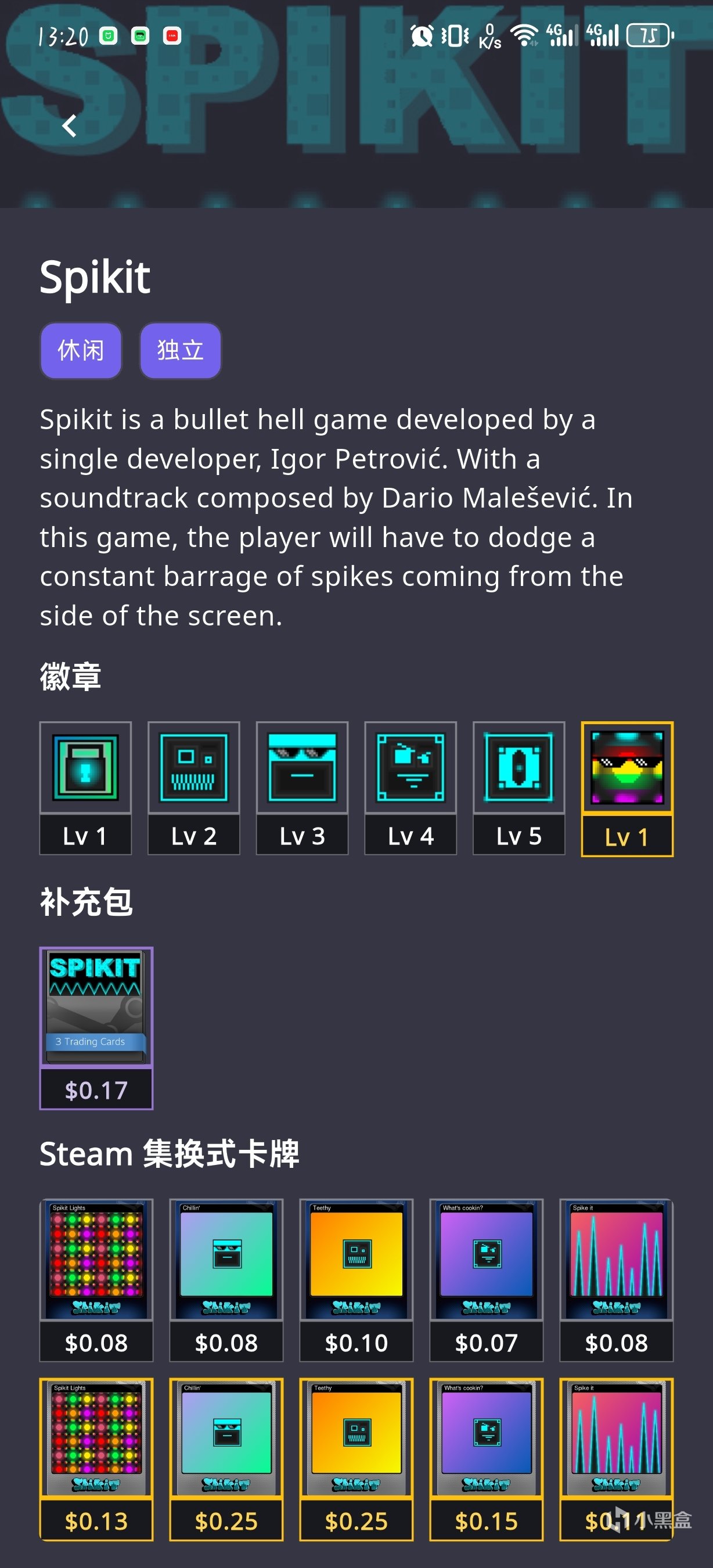
Task: Open the $0.13 foil Spikit Lights card
Action: 96,1459
